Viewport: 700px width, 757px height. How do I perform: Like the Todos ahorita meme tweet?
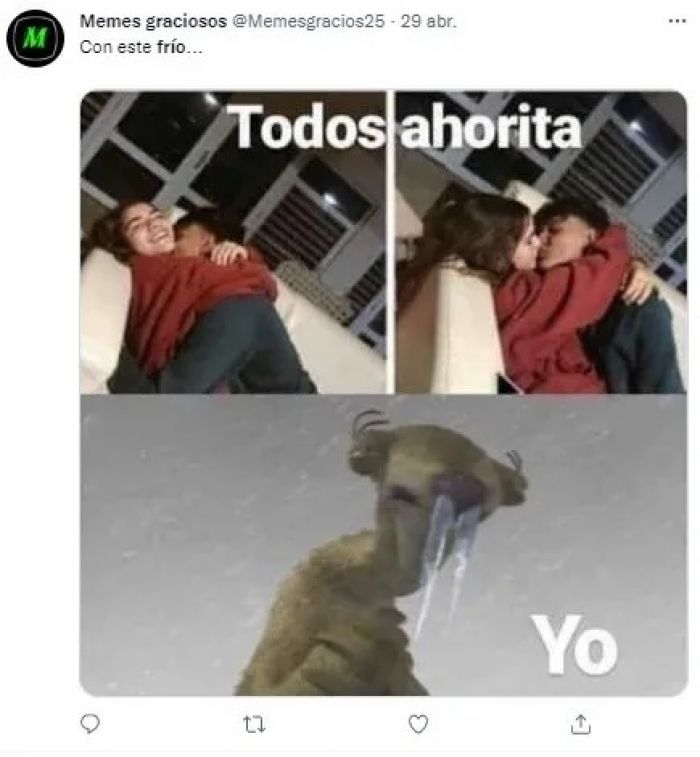tap(419, 724)
